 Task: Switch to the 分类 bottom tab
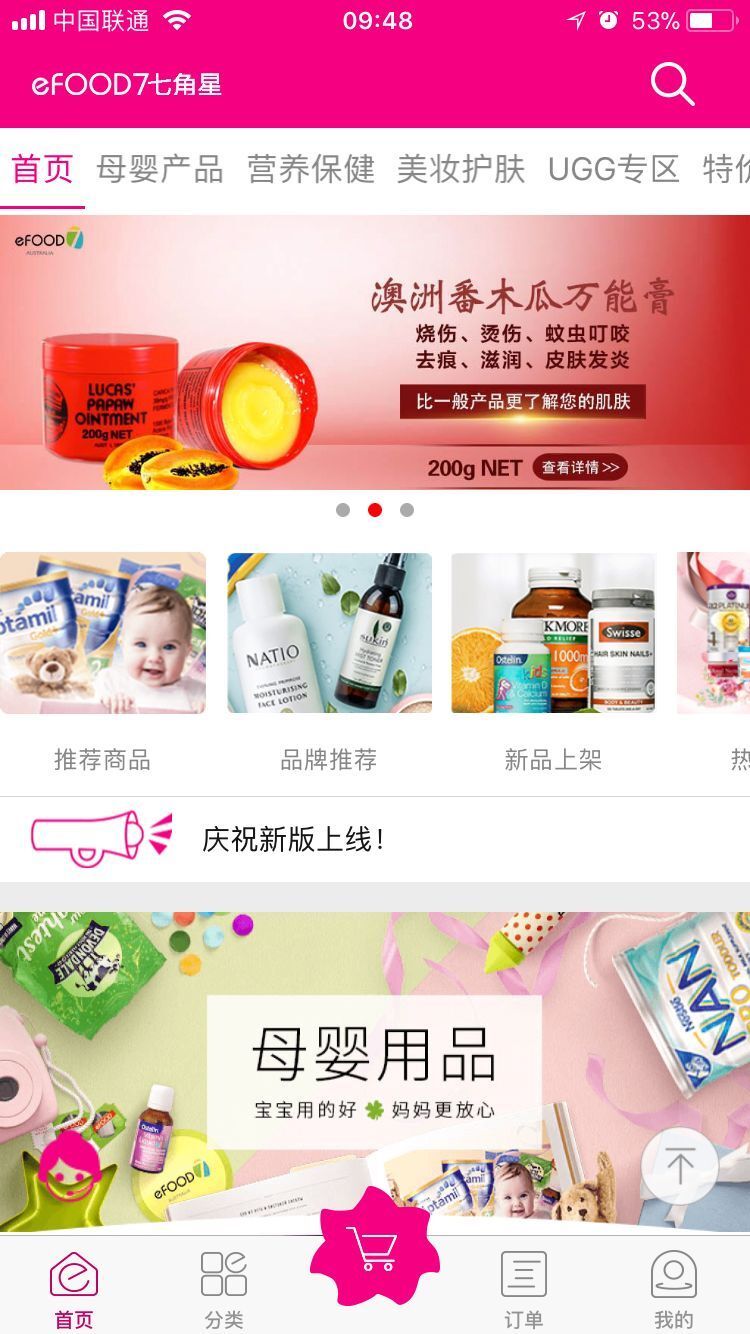coord(224,1290)
